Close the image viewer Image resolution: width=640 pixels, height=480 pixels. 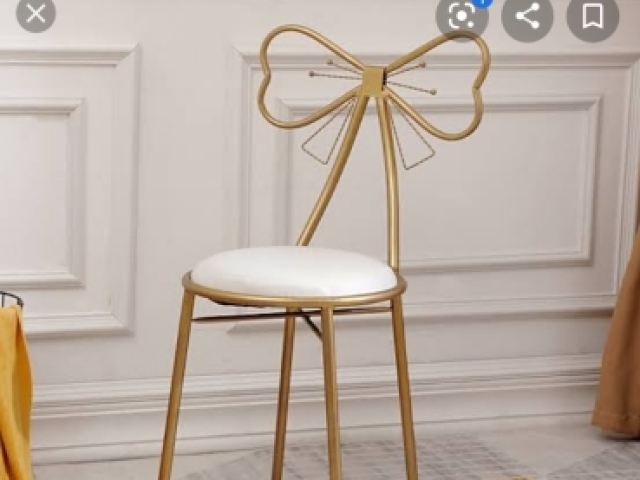point(35,14)
